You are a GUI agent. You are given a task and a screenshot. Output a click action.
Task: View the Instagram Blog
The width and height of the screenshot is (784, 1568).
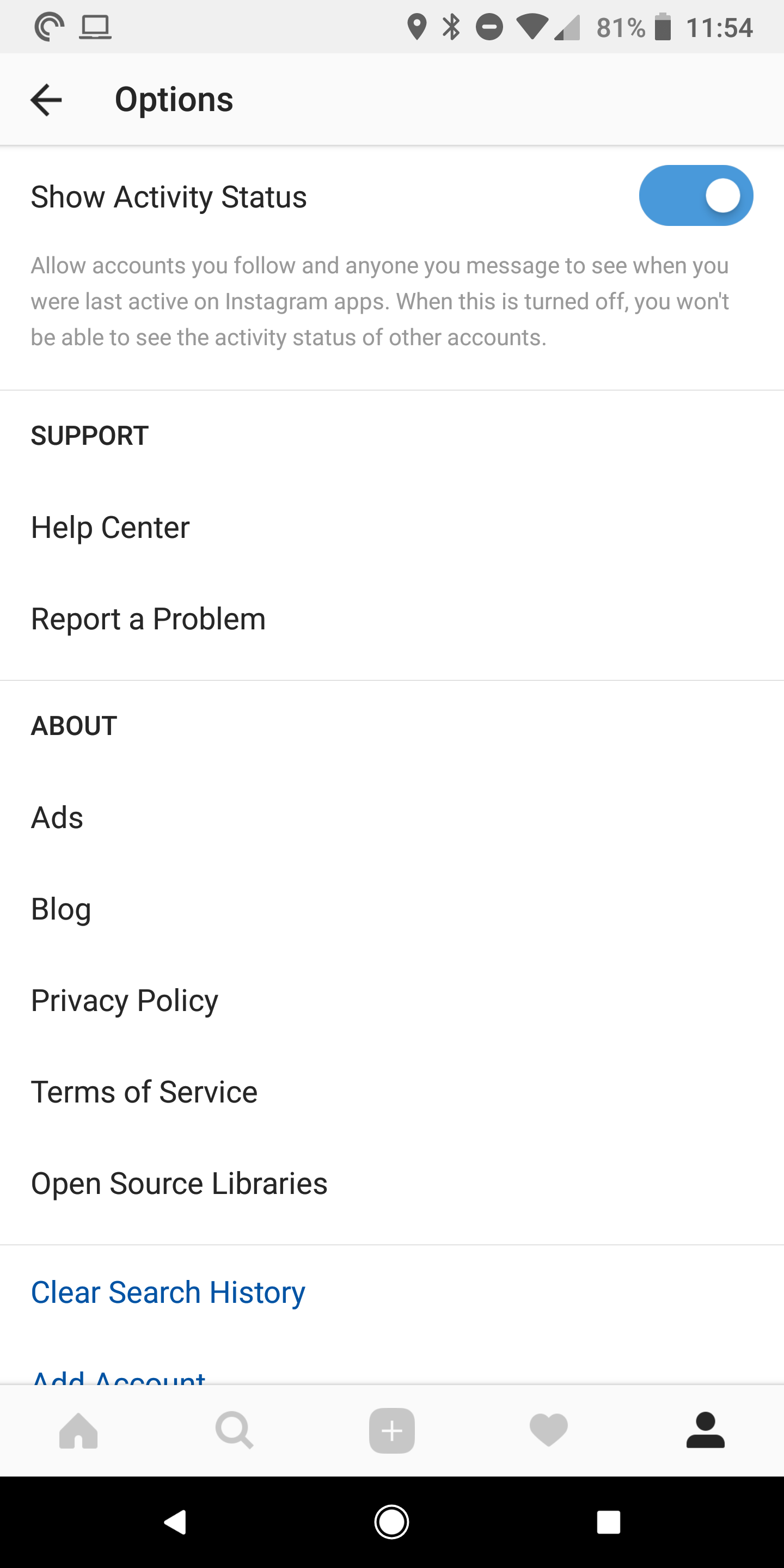60,909
